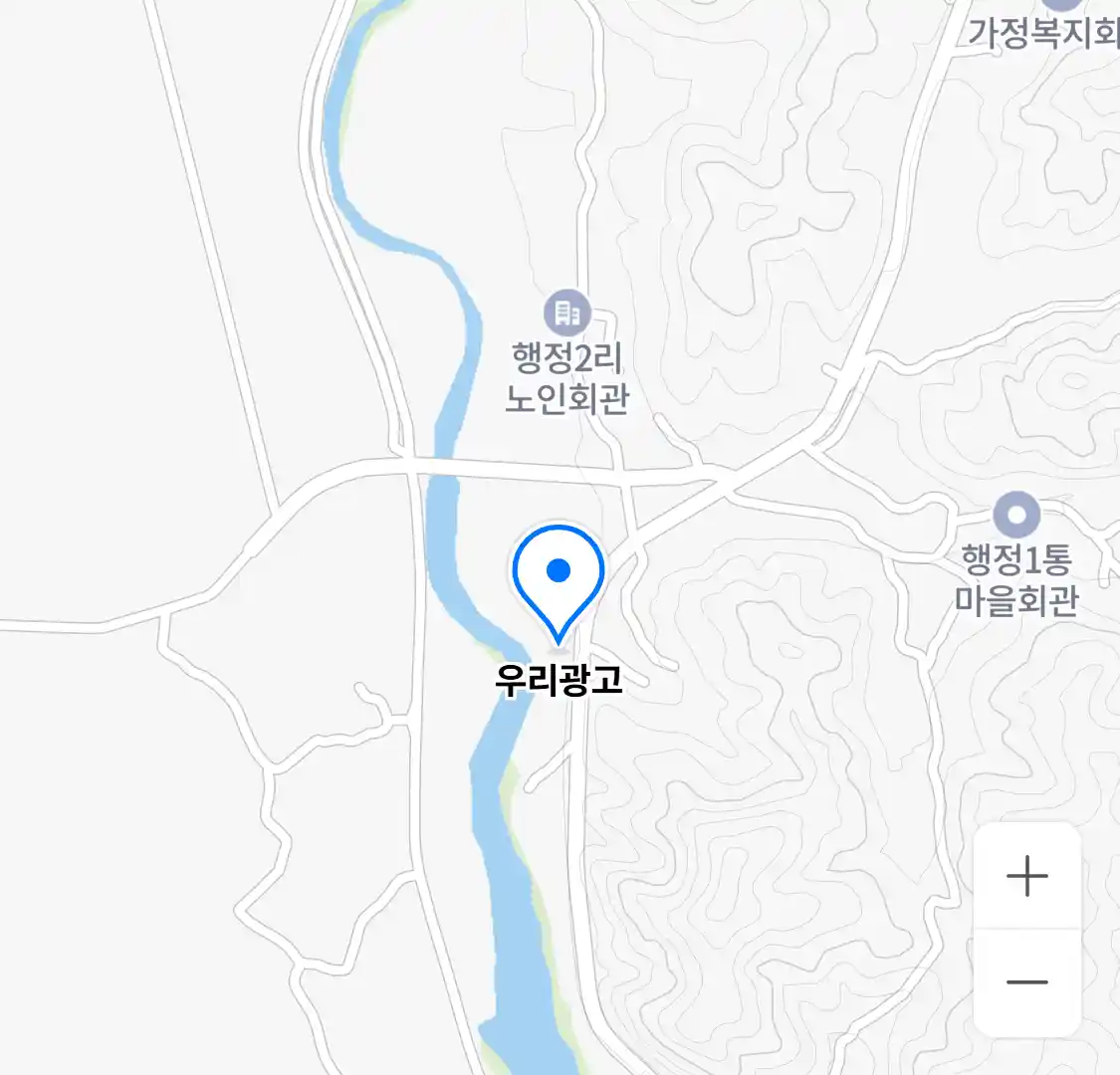Screen dimensions: 1120x1075
Task: Zoom in on the map
Action: tap(1026, 877)
